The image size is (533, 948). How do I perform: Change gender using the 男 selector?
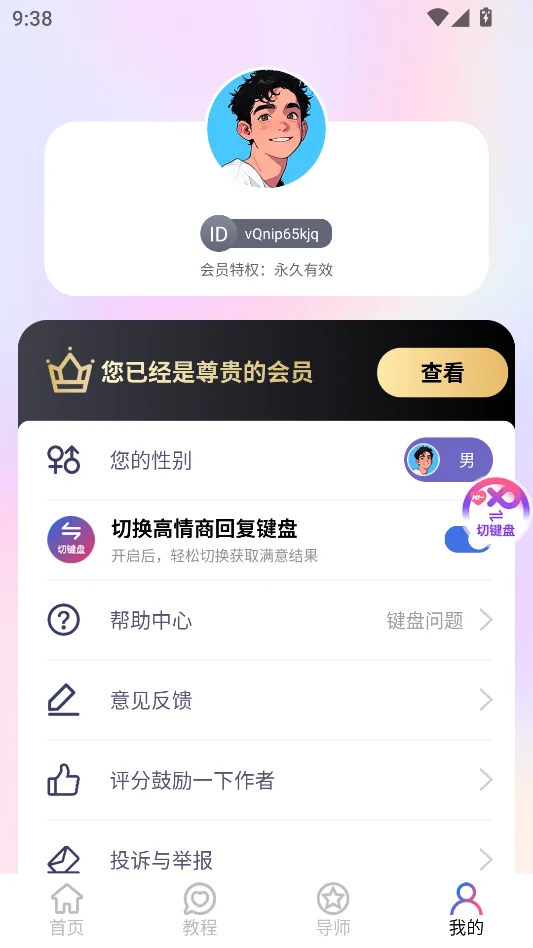pyautogui.click(x=448, y=460)
